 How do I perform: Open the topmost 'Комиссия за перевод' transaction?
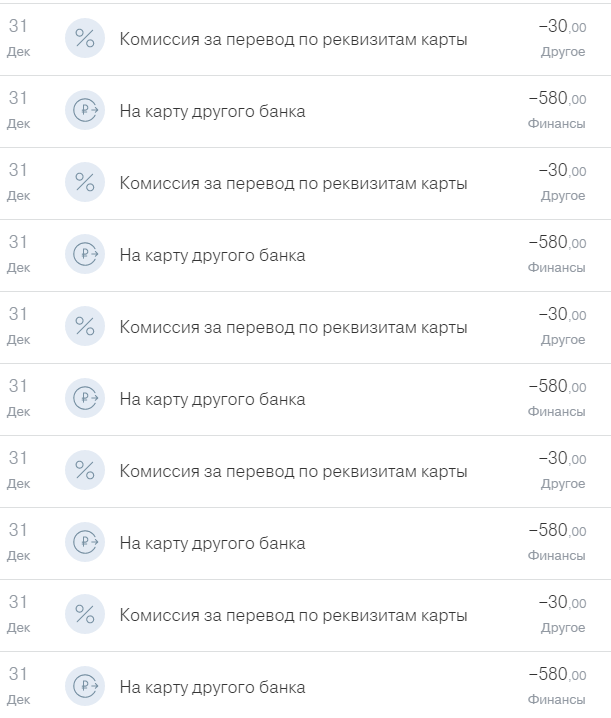293,40
